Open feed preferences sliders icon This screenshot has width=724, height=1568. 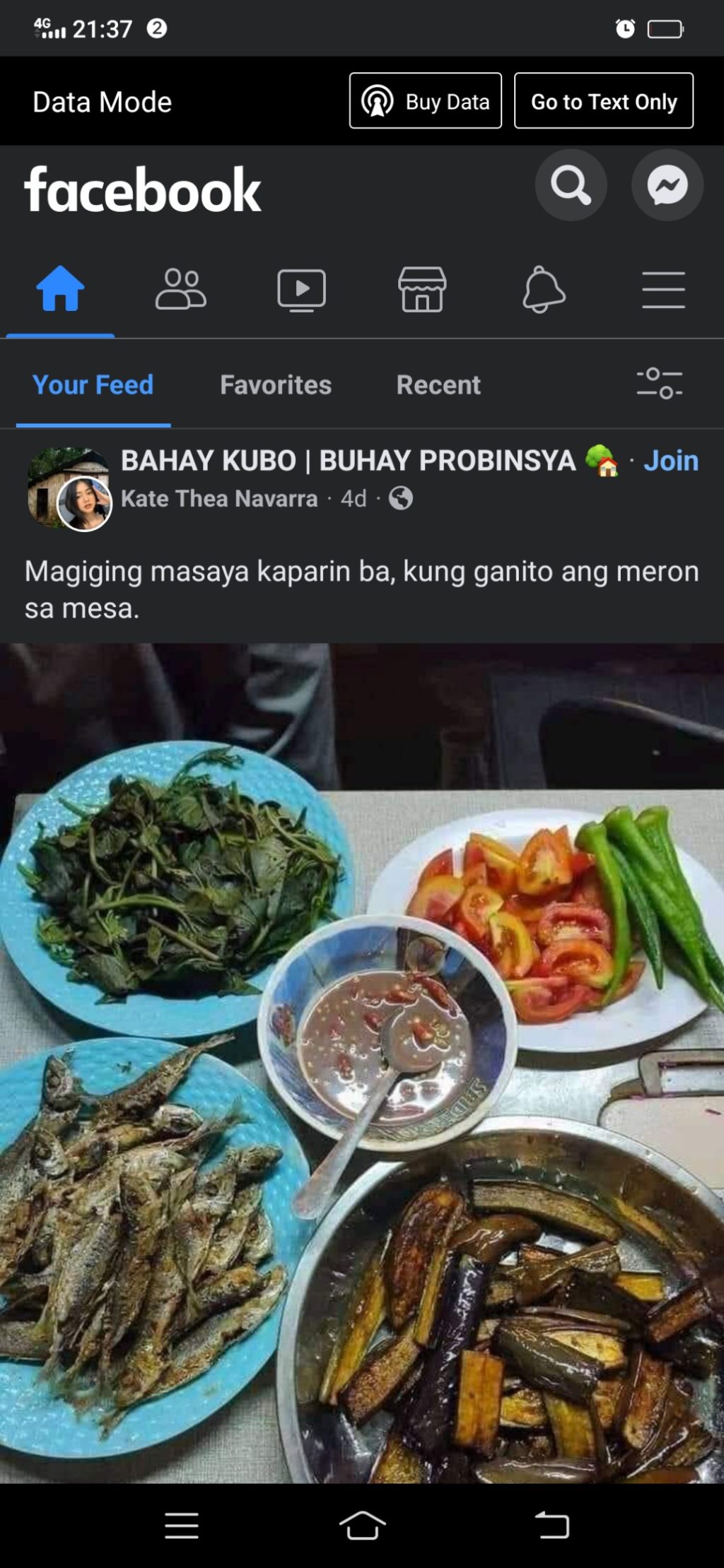point(659,384)
